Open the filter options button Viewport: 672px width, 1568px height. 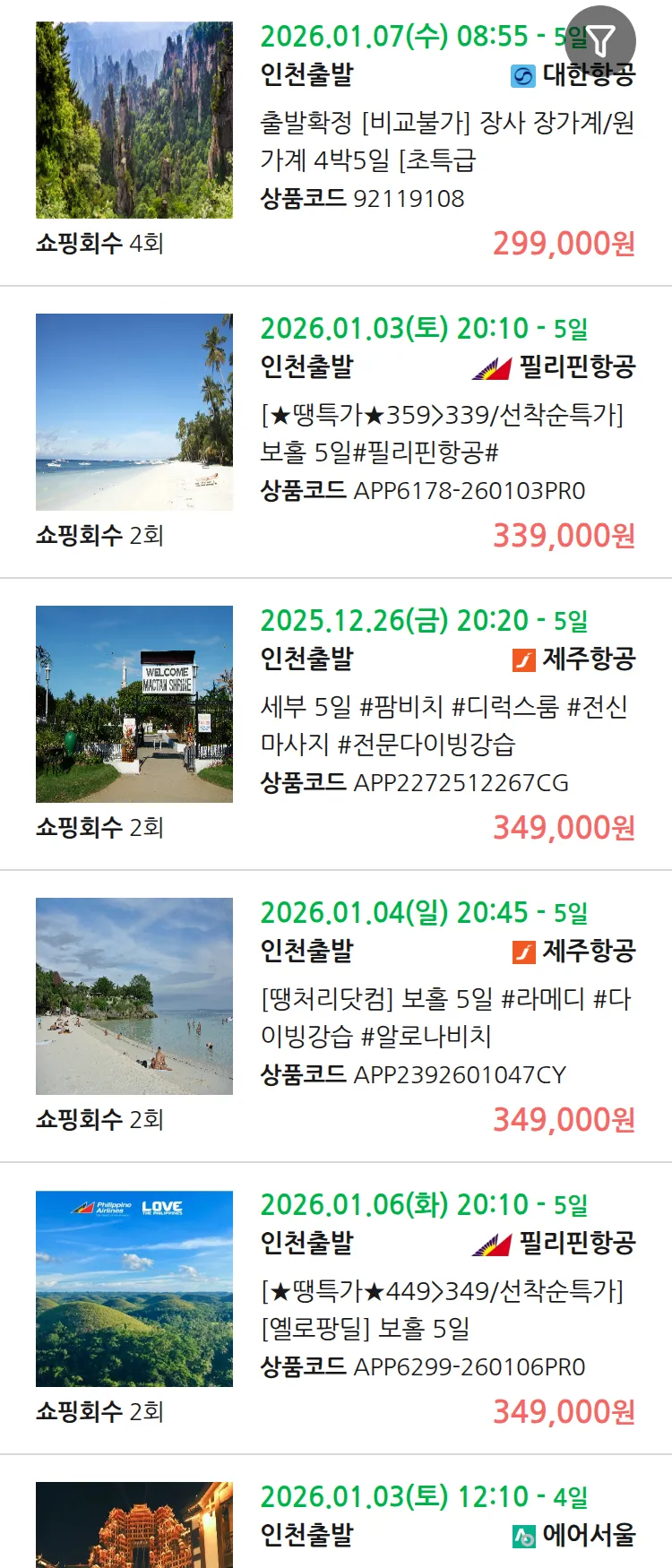[600, 40]
